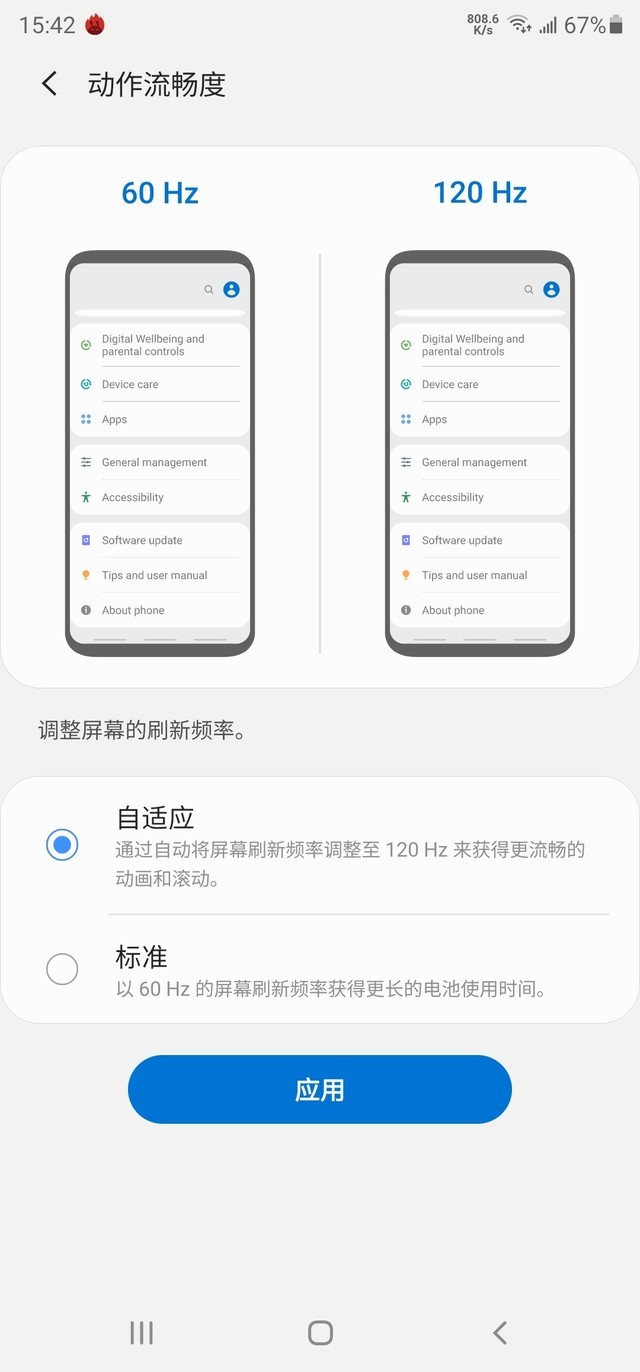Go back from 动作流畅度 screen
This screenshot has width=640, height=1372.
tap(49, 84)
